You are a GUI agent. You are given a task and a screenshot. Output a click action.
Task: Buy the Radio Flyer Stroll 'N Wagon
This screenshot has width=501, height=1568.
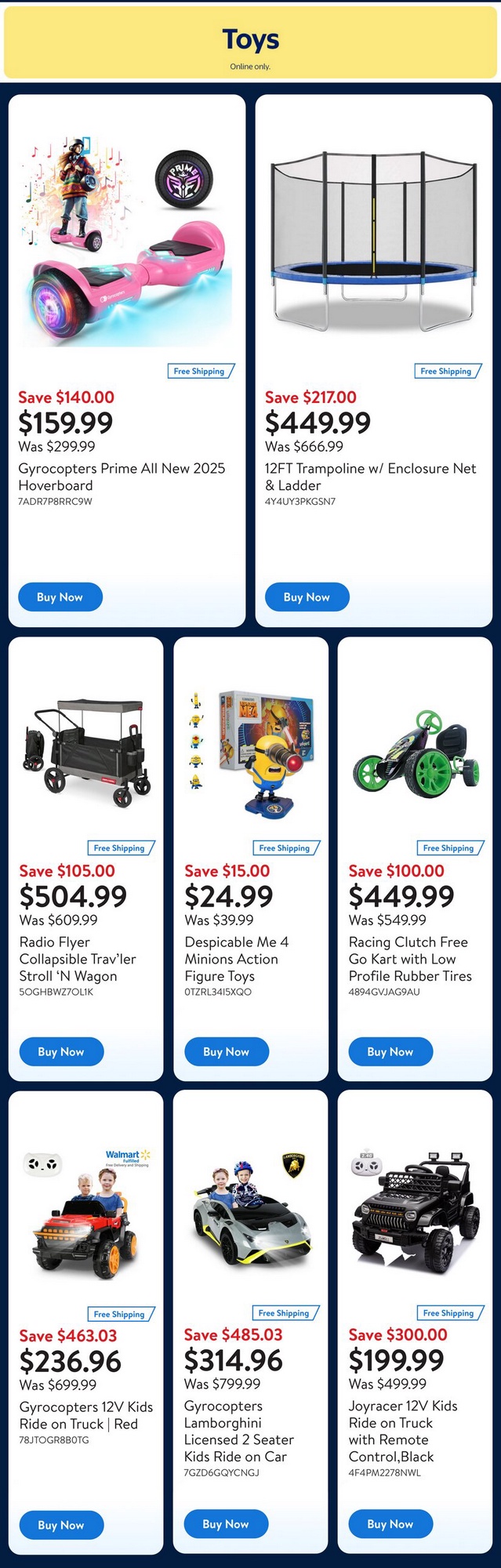[x=61, y=1051]
